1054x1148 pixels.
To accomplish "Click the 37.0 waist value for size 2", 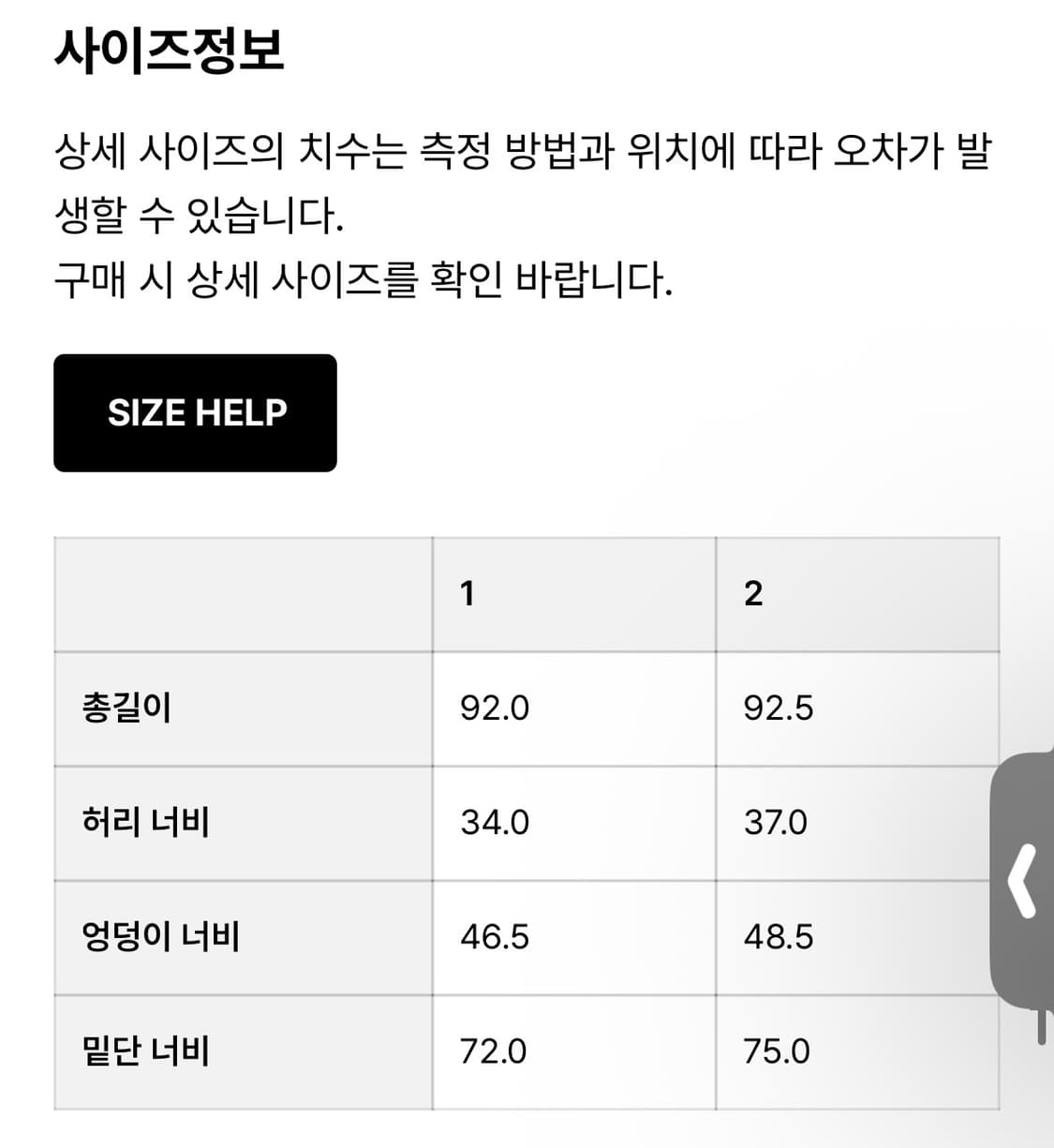I will click(778, 822).
